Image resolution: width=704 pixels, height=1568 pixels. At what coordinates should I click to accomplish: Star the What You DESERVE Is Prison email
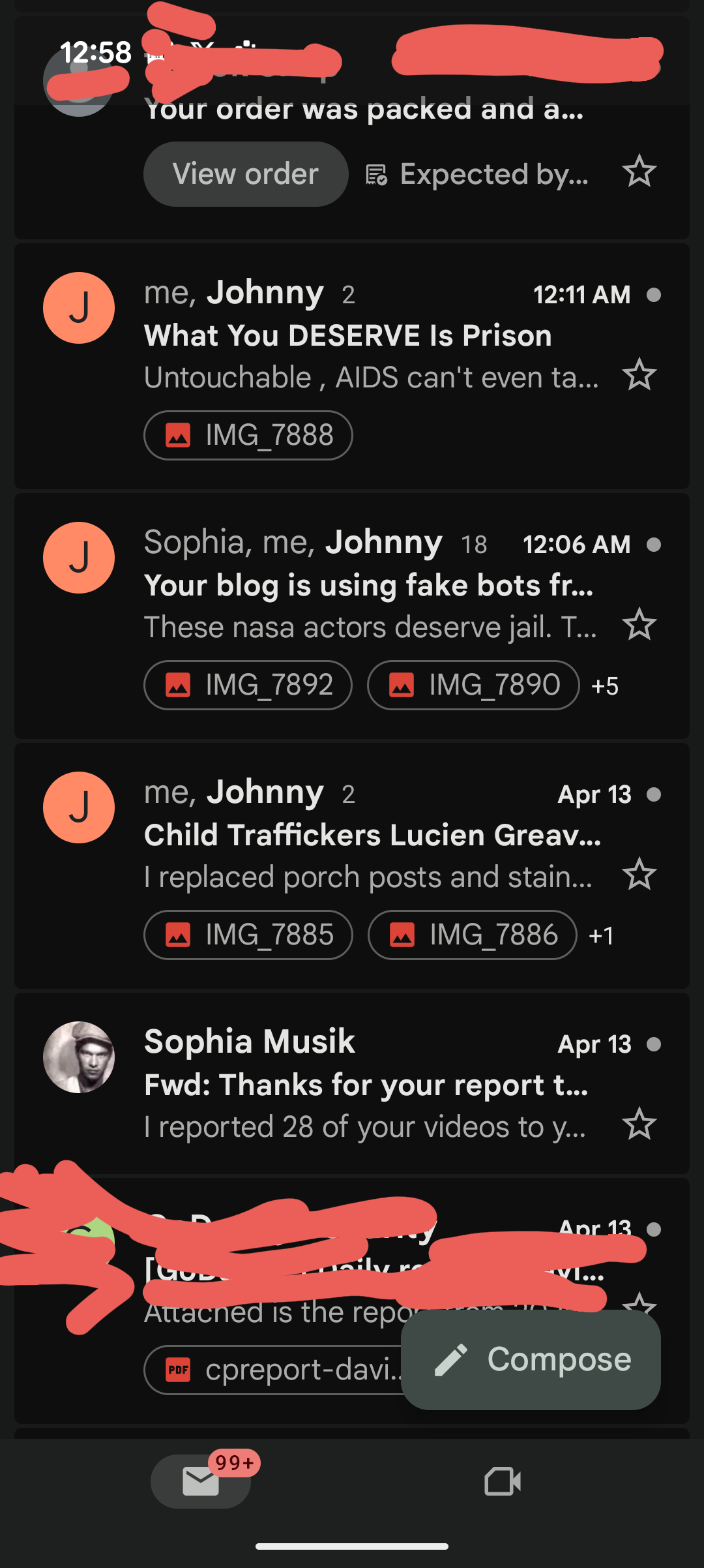[639, 375]
